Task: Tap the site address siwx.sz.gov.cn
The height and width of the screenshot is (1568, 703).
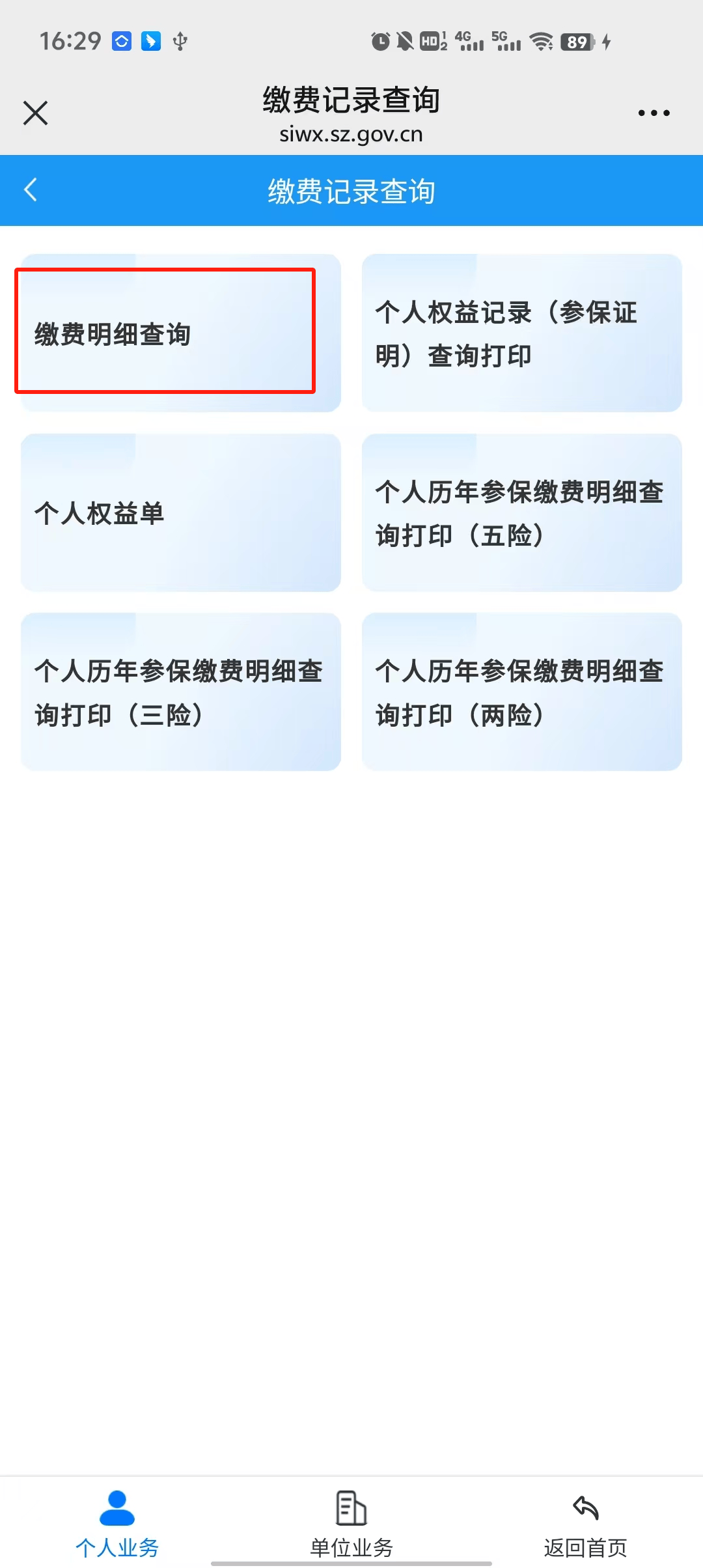Action: [x=350, y=135]
